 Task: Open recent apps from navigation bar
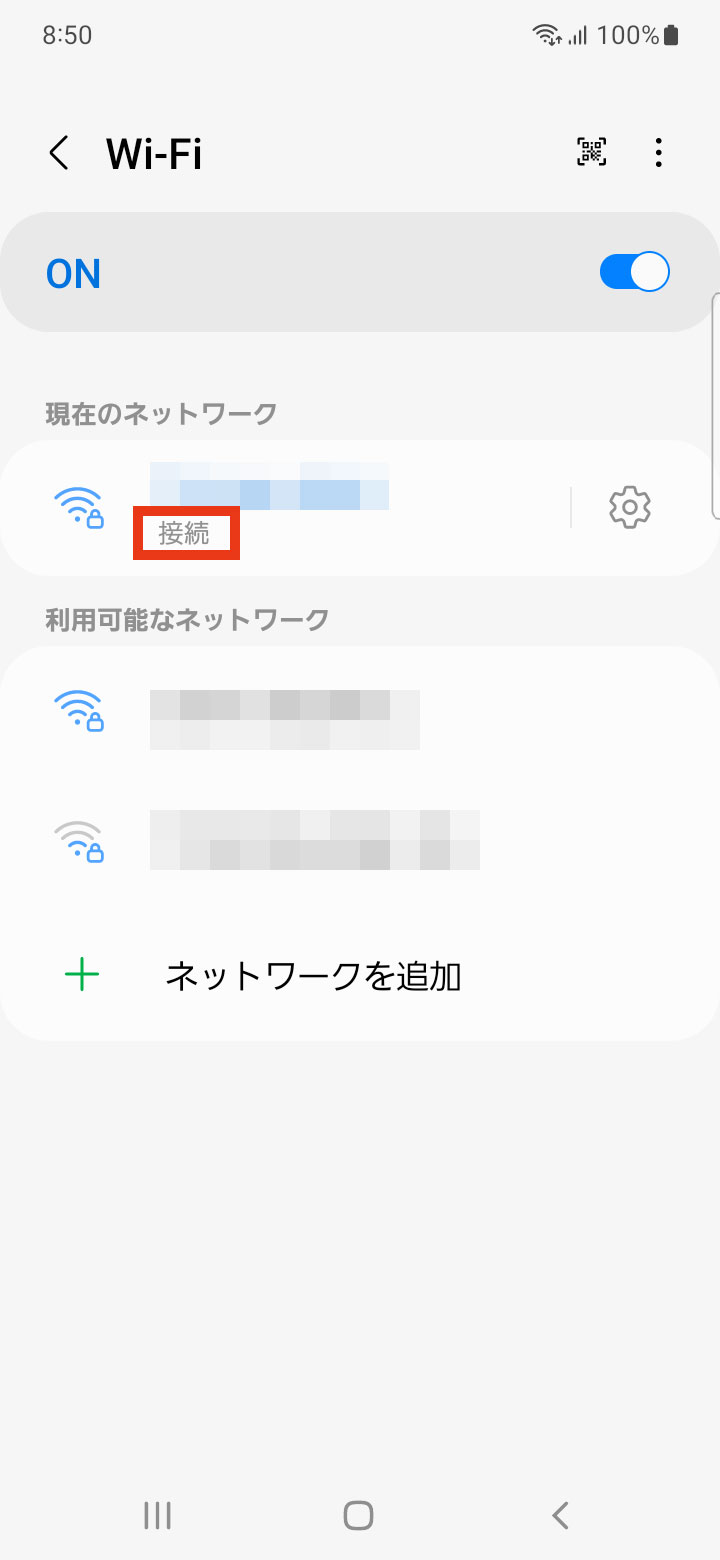[157, 1515]
